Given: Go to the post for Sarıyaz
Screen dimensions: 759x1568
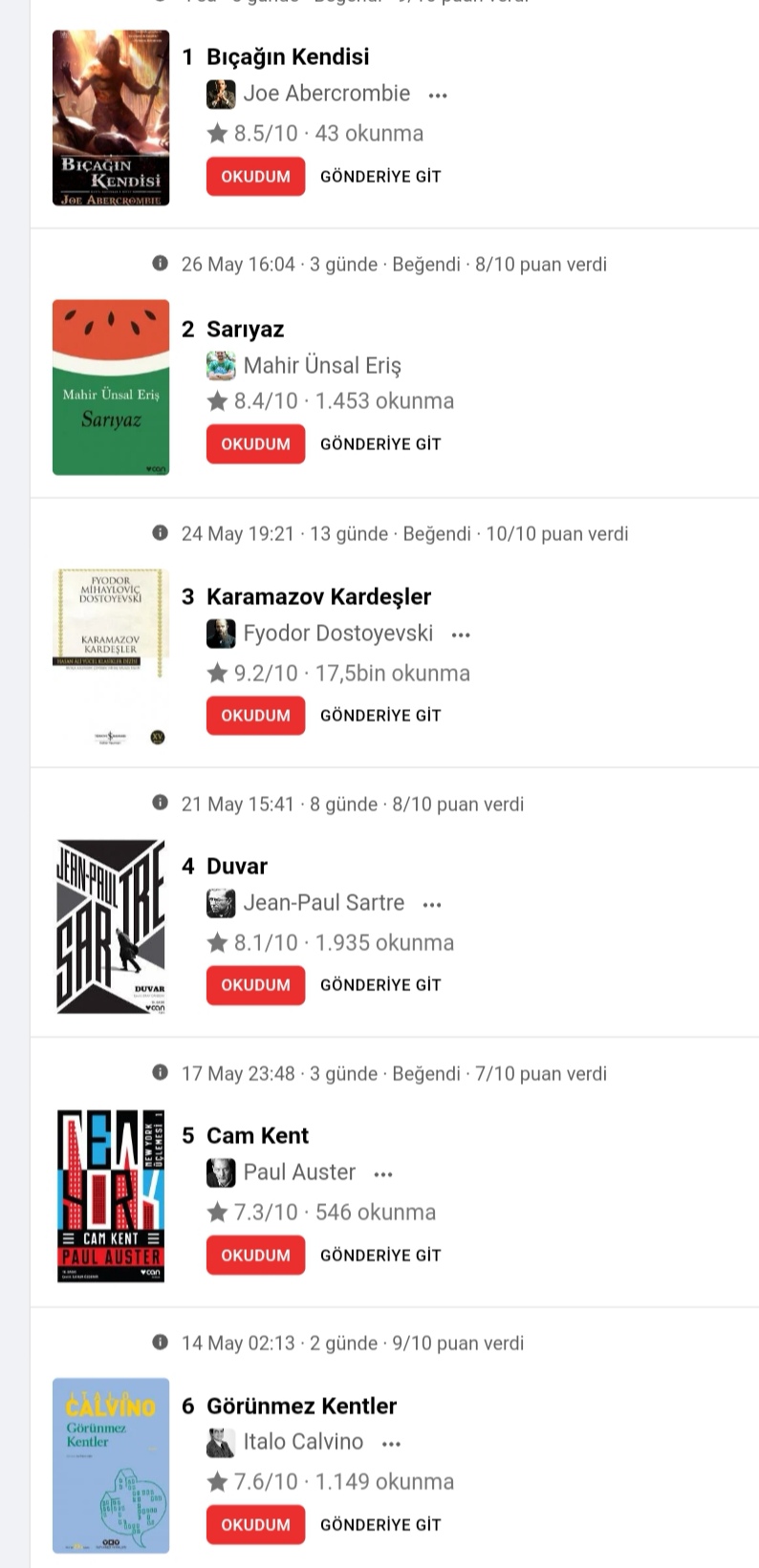Looking at the screenshot, I should (x=380, y=444).
